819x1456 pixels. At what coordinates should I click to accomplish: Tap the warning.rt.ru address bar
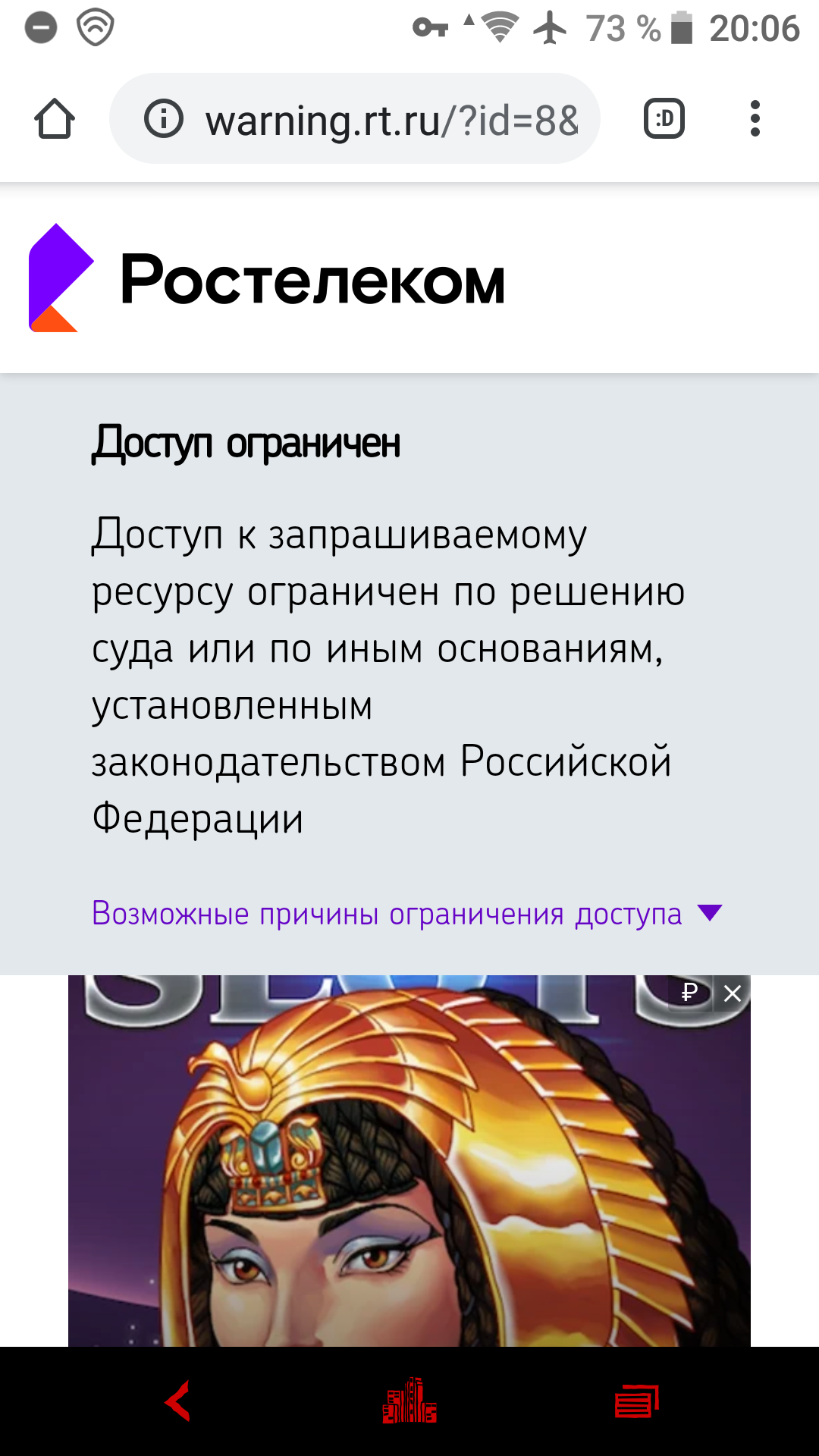[x=355, y=119]
